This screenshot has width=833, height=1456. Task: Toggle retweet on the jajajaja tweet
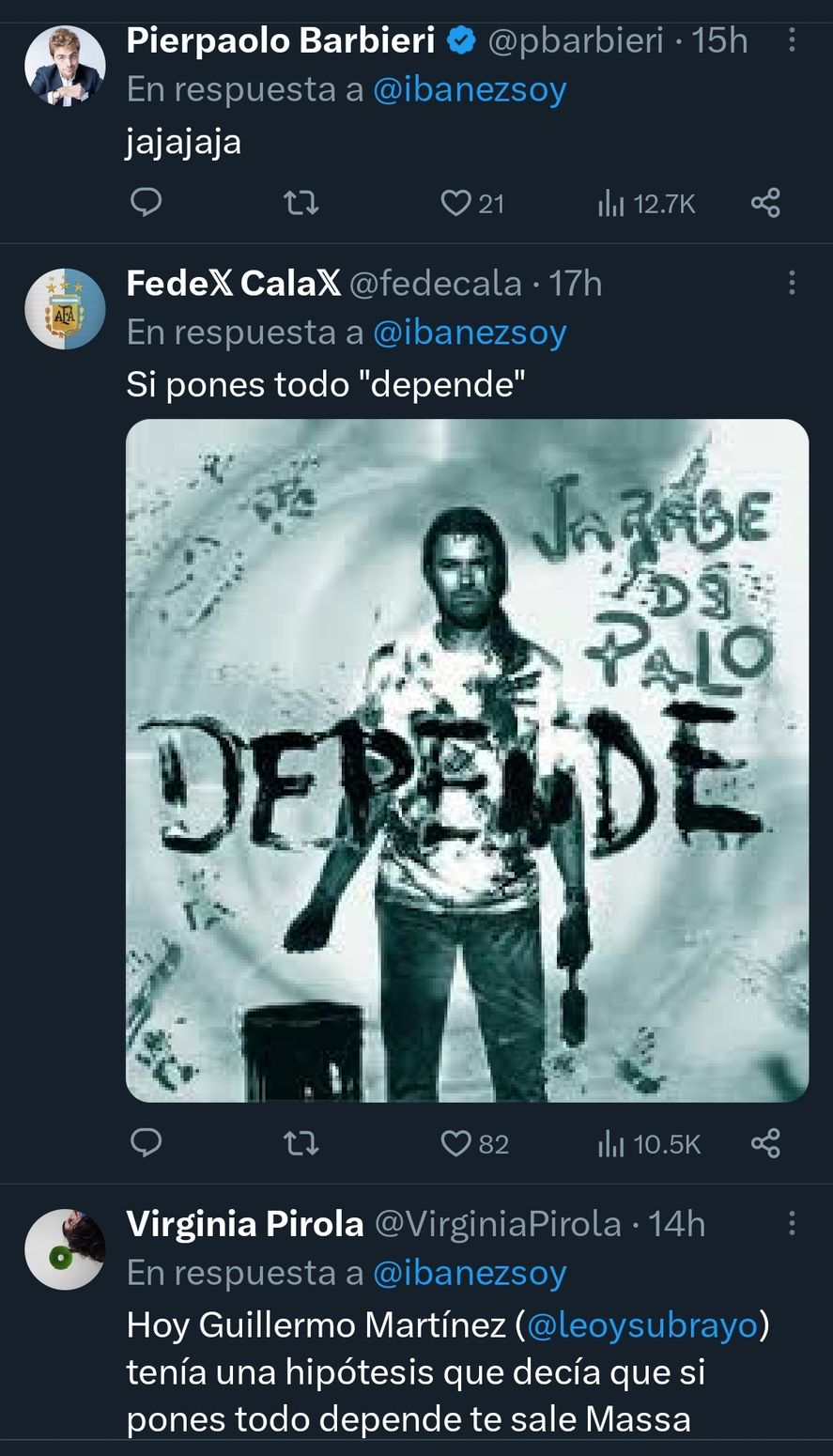click(x=301, y=203)
